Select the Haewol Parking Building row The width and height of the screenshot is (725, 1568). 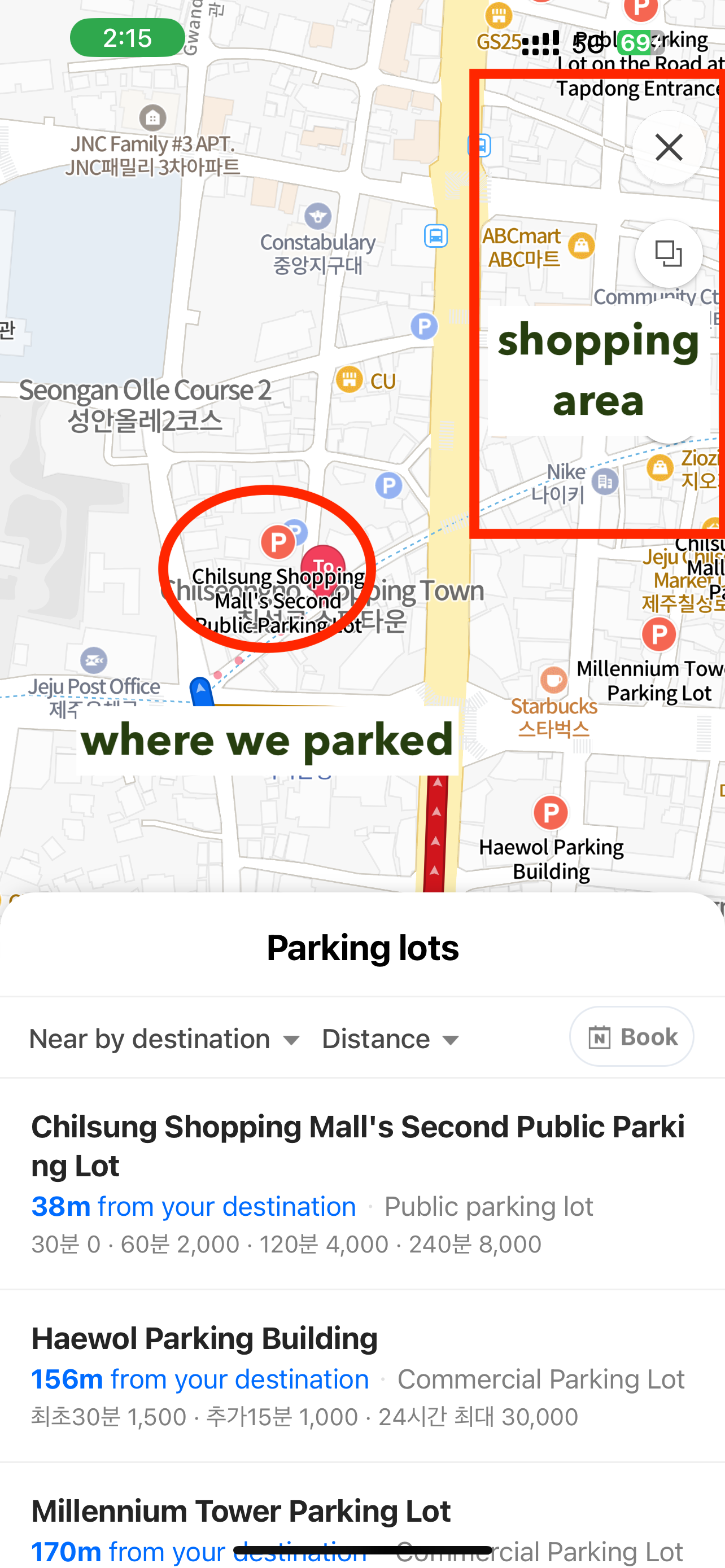[359, 1376]
